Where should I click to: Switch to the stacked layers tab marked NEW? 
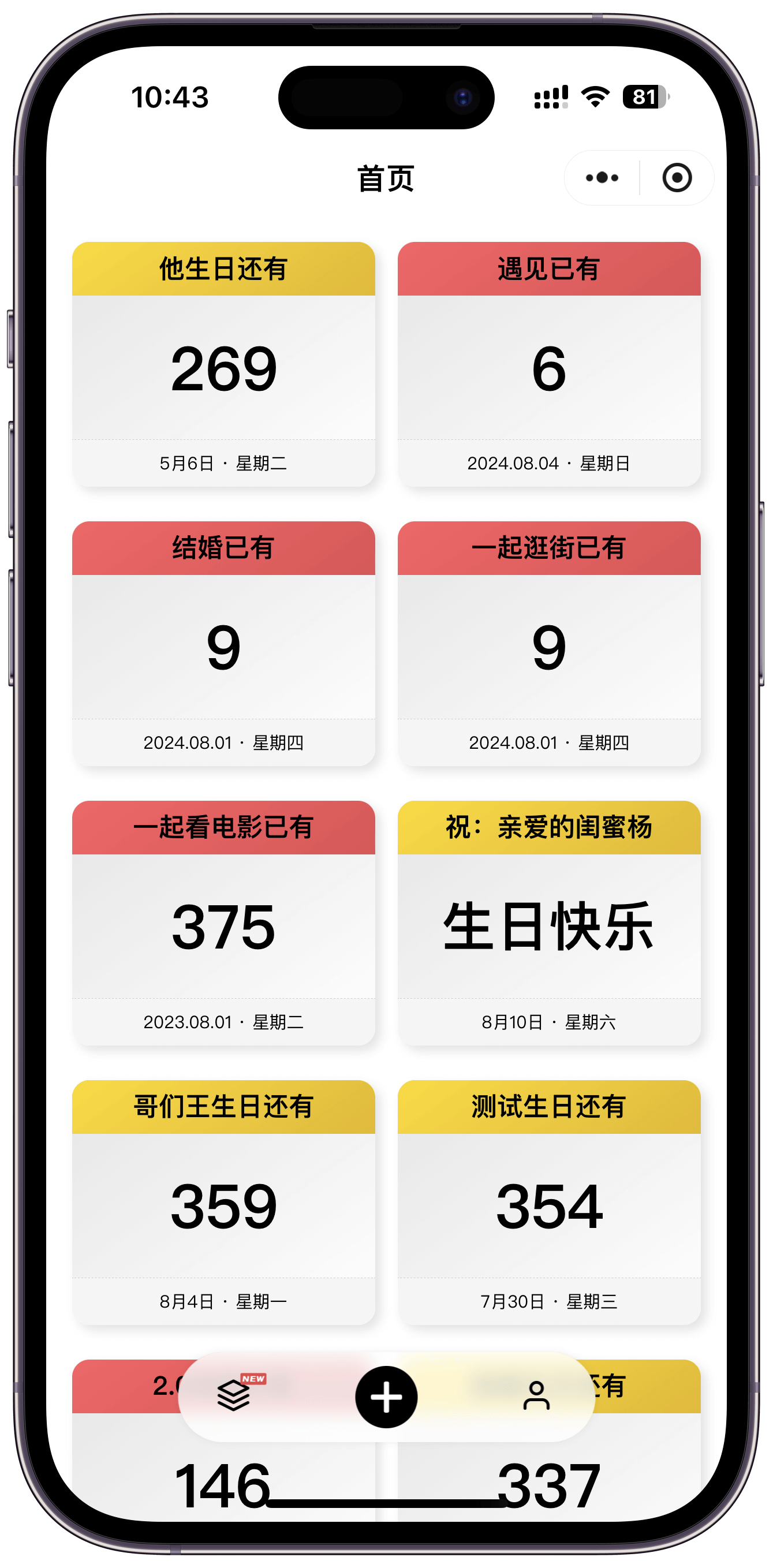point(234,1395)
